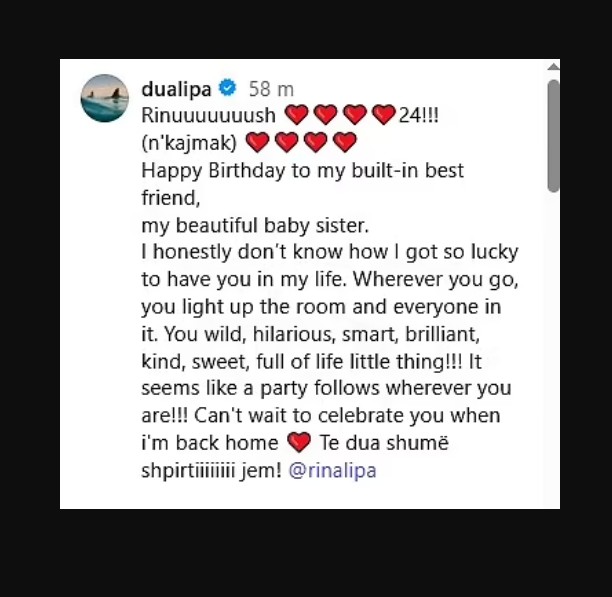The width and height of the screenshot is (612, 597).
Task: Click the caption scrollbar
Action: [553, 135]
